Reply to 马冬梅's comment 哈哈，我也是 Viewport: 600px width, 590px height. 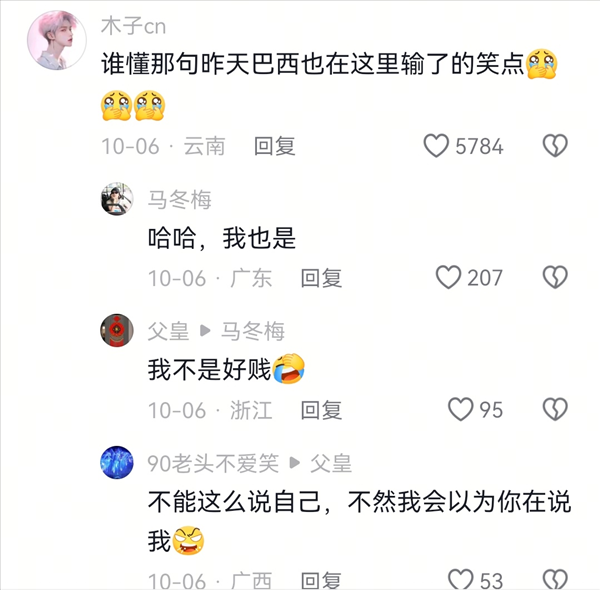322,278
